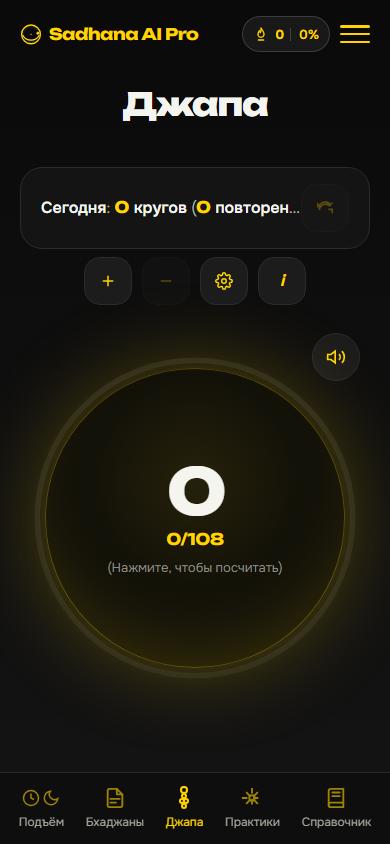Screen dimensions: 390x844
Task: Show japa info via the i button
Action: [282, 281]
